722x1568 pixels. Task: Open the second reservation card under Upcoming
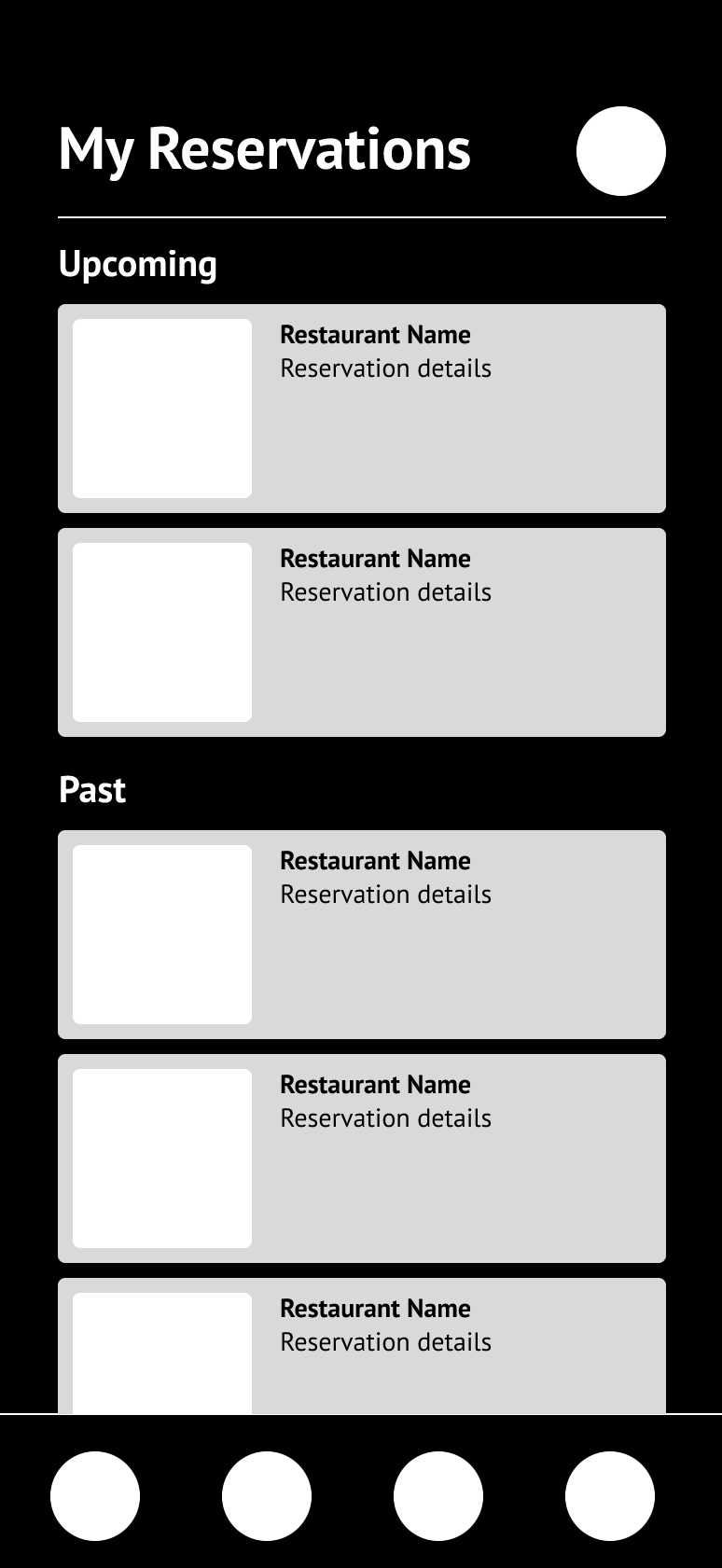[x=362, y=632]
